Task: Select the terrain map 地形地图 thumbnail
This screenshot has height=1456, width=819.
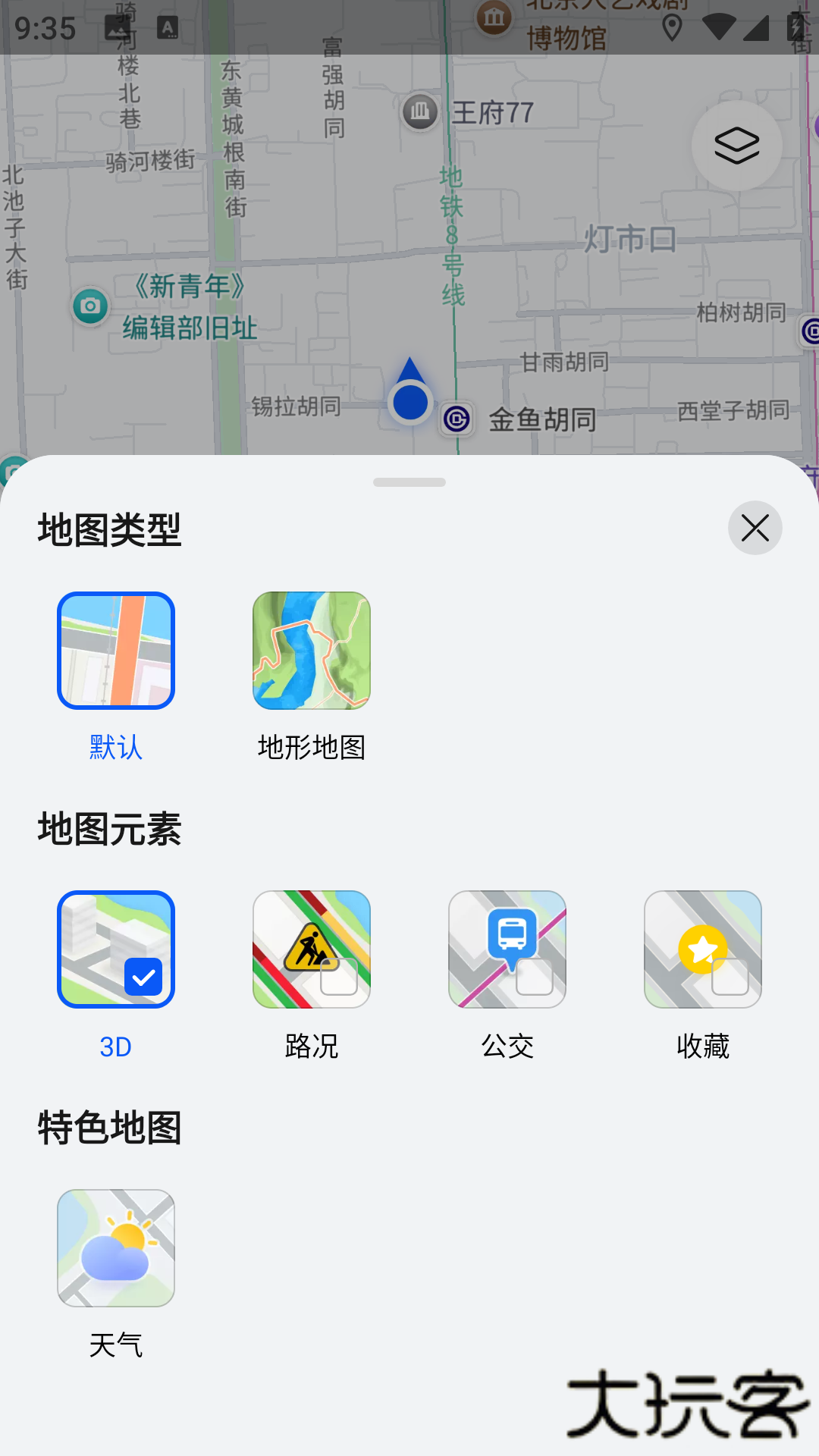Action: pyautogui.click(x=312, y=650)
